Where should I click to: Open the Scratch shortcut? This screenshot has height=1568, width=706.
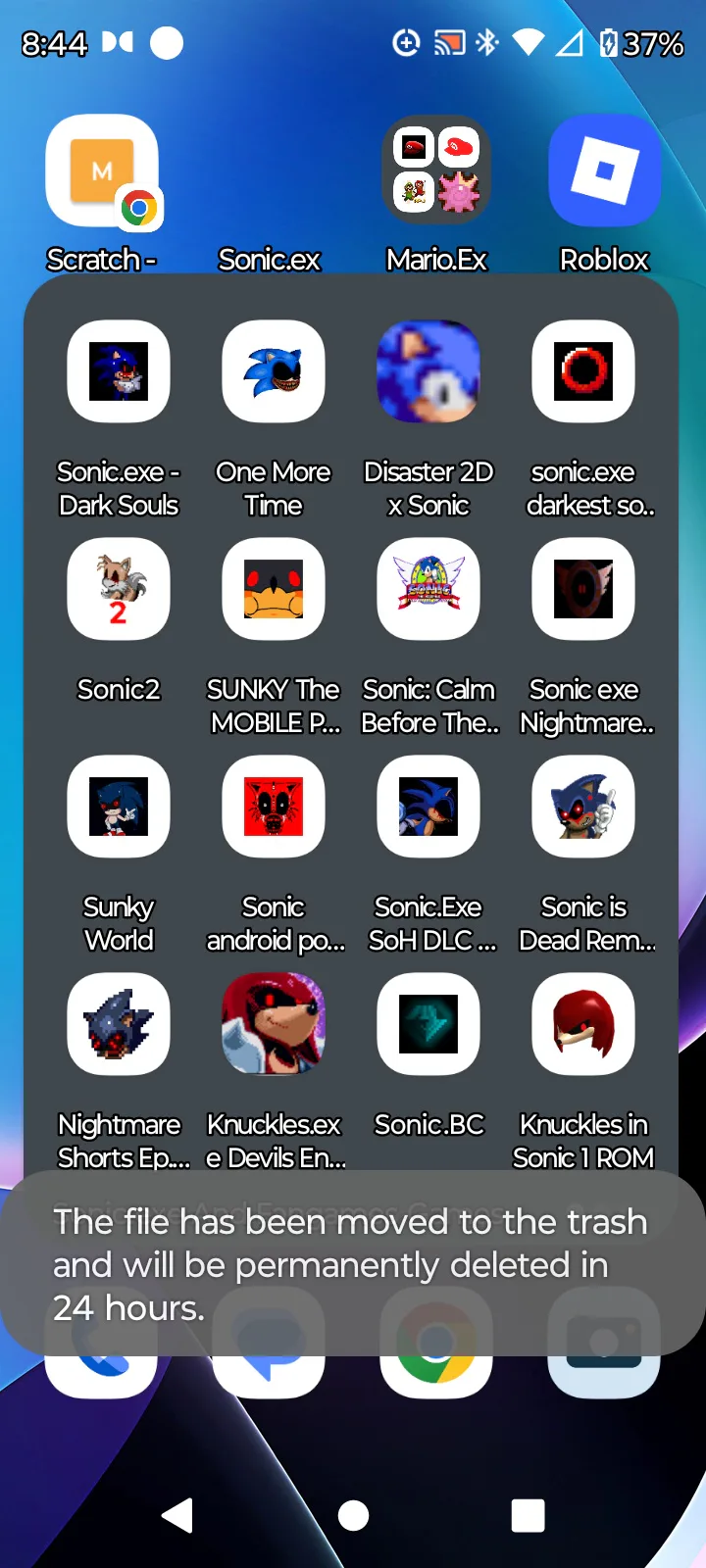pyautogui.click(x=102, y=172)
